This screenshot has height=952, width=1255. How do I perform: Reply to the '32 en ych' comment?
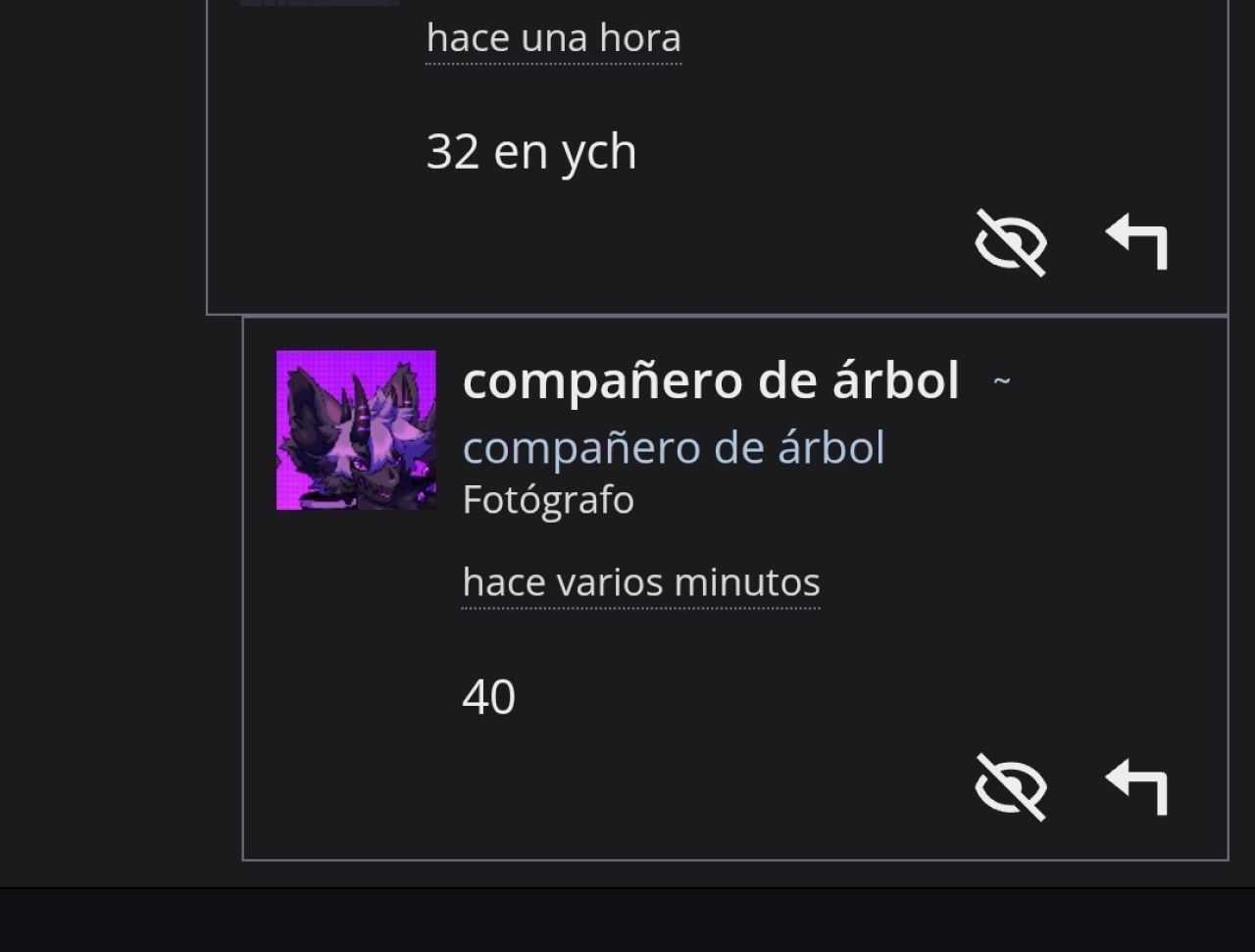(1137, 242)
